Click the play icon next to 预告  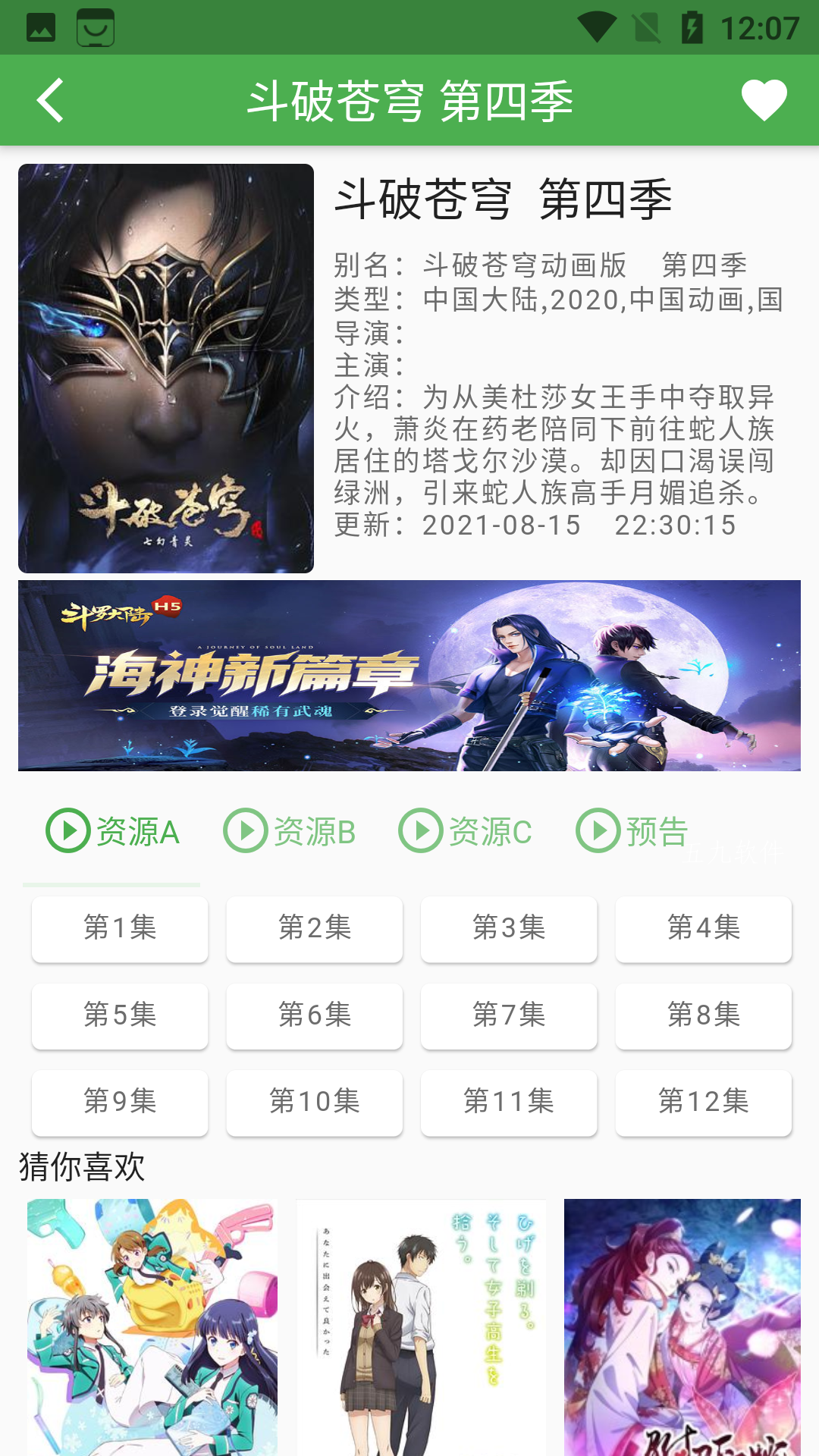[598, 830]
